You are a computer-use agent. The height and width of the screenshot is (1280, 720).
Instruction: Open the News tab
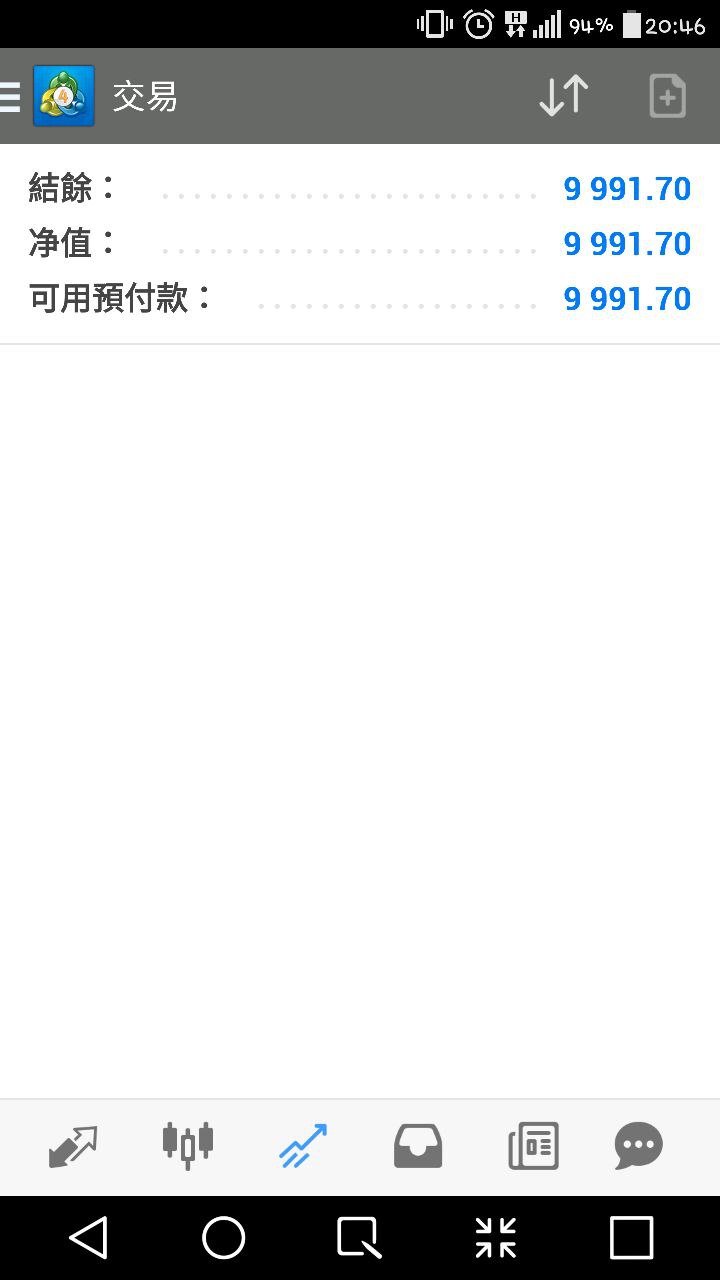pos(533,1146)
